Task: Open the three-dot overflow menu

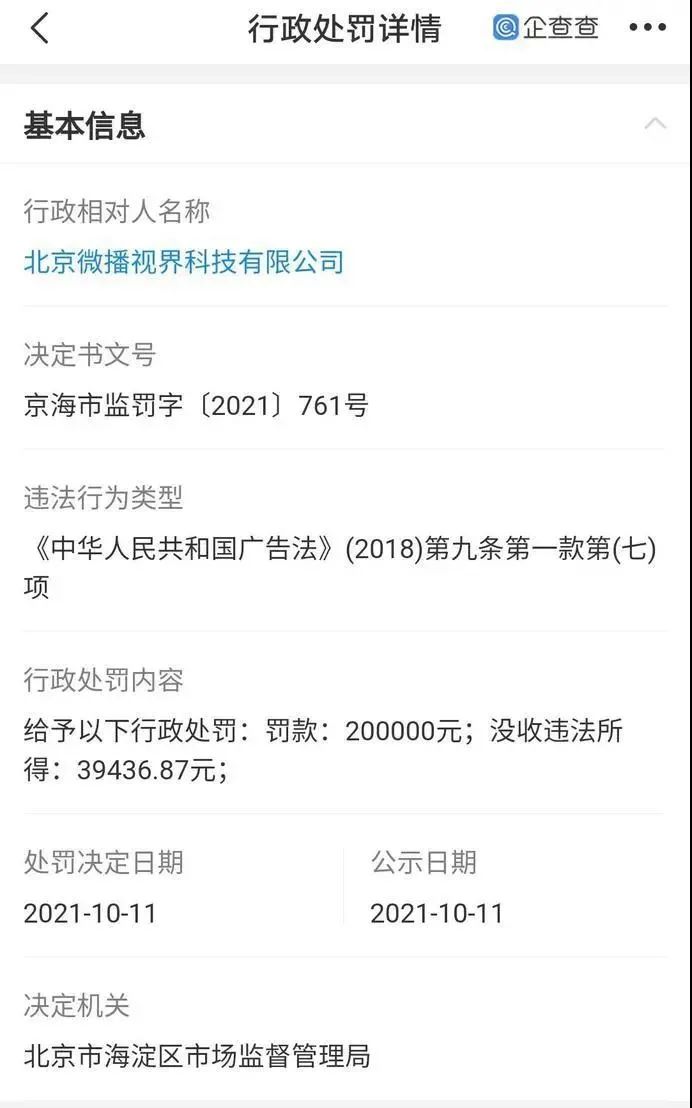Action: pos(647,29)
